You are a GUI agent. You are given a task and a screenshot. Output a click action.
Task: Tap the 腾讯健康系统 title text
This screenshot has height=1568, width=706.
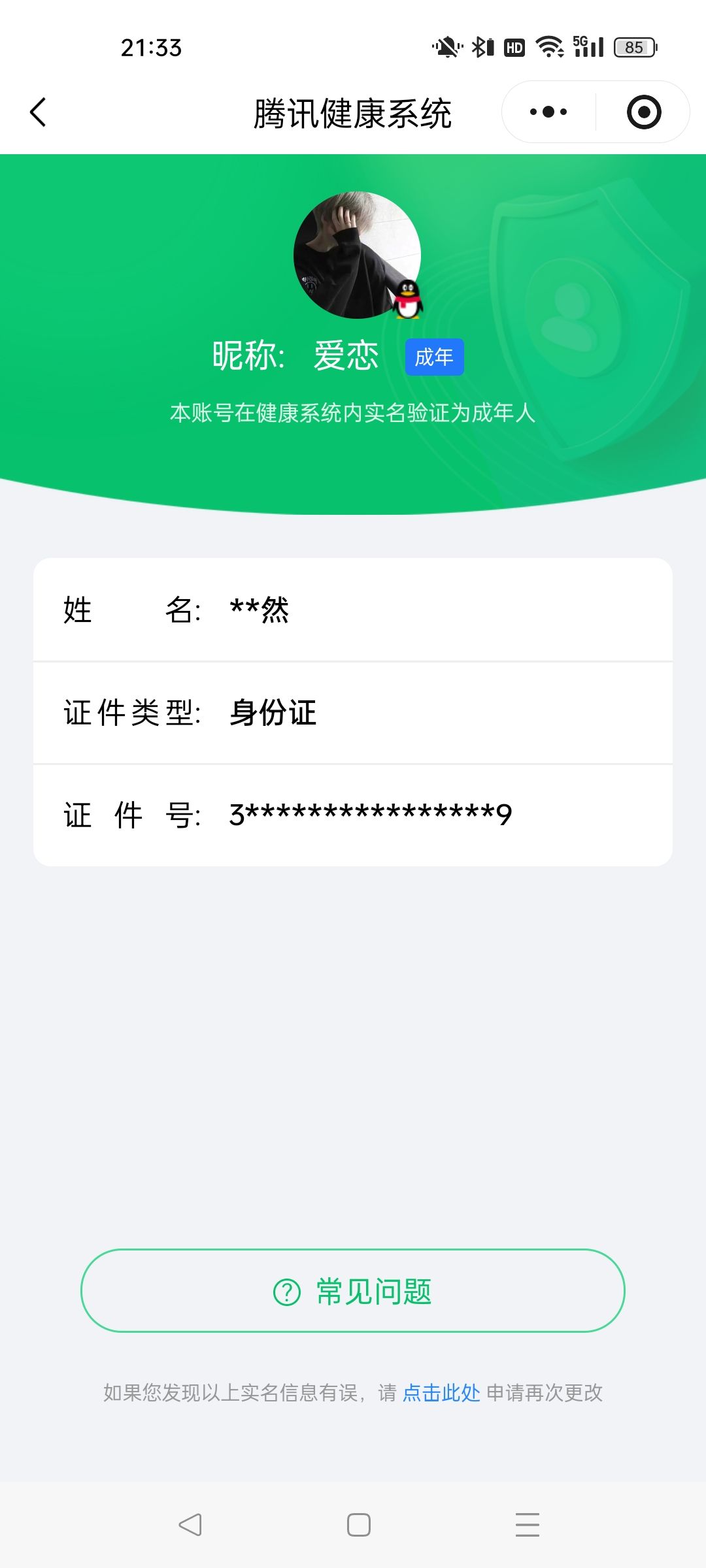tap(353, 112)
